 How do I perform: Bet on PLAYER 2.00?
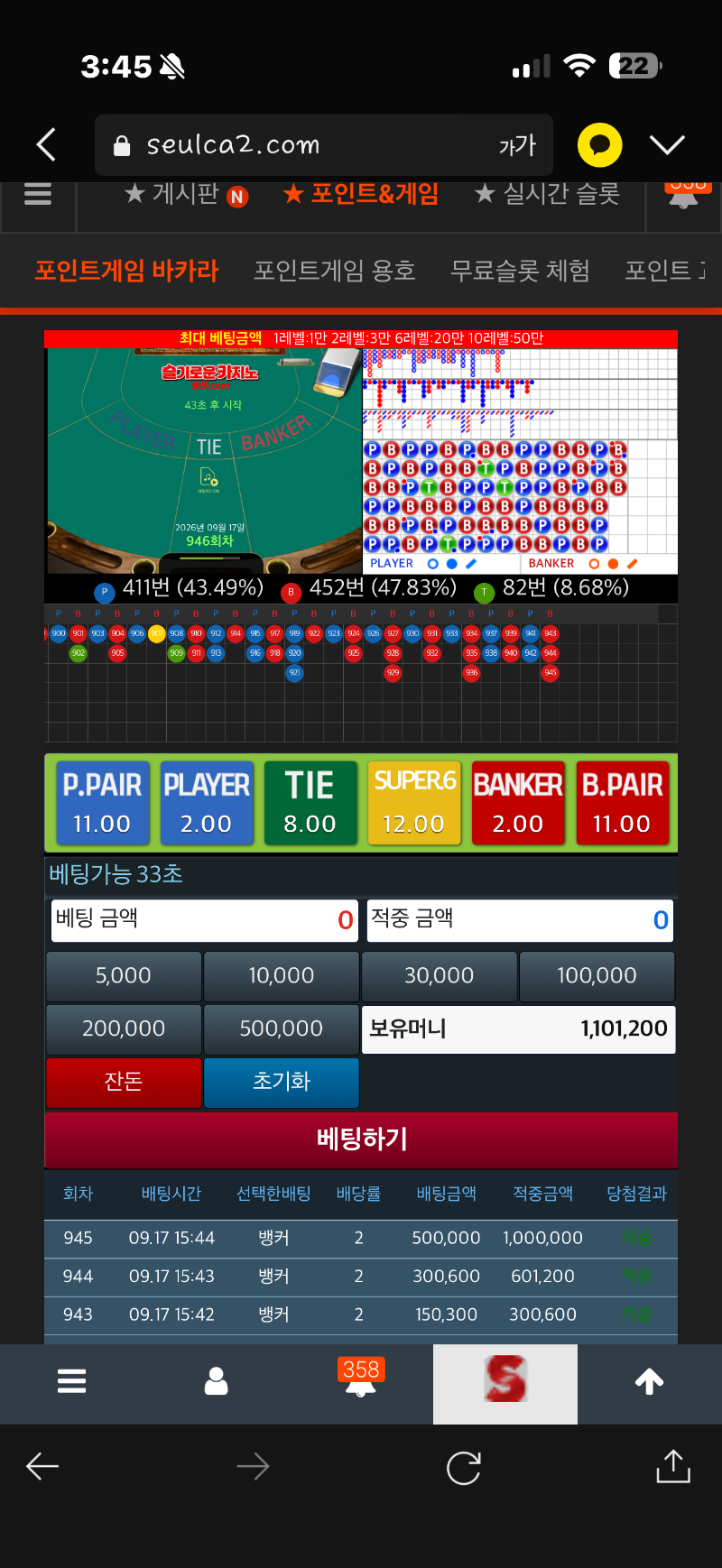click(207, 803)
